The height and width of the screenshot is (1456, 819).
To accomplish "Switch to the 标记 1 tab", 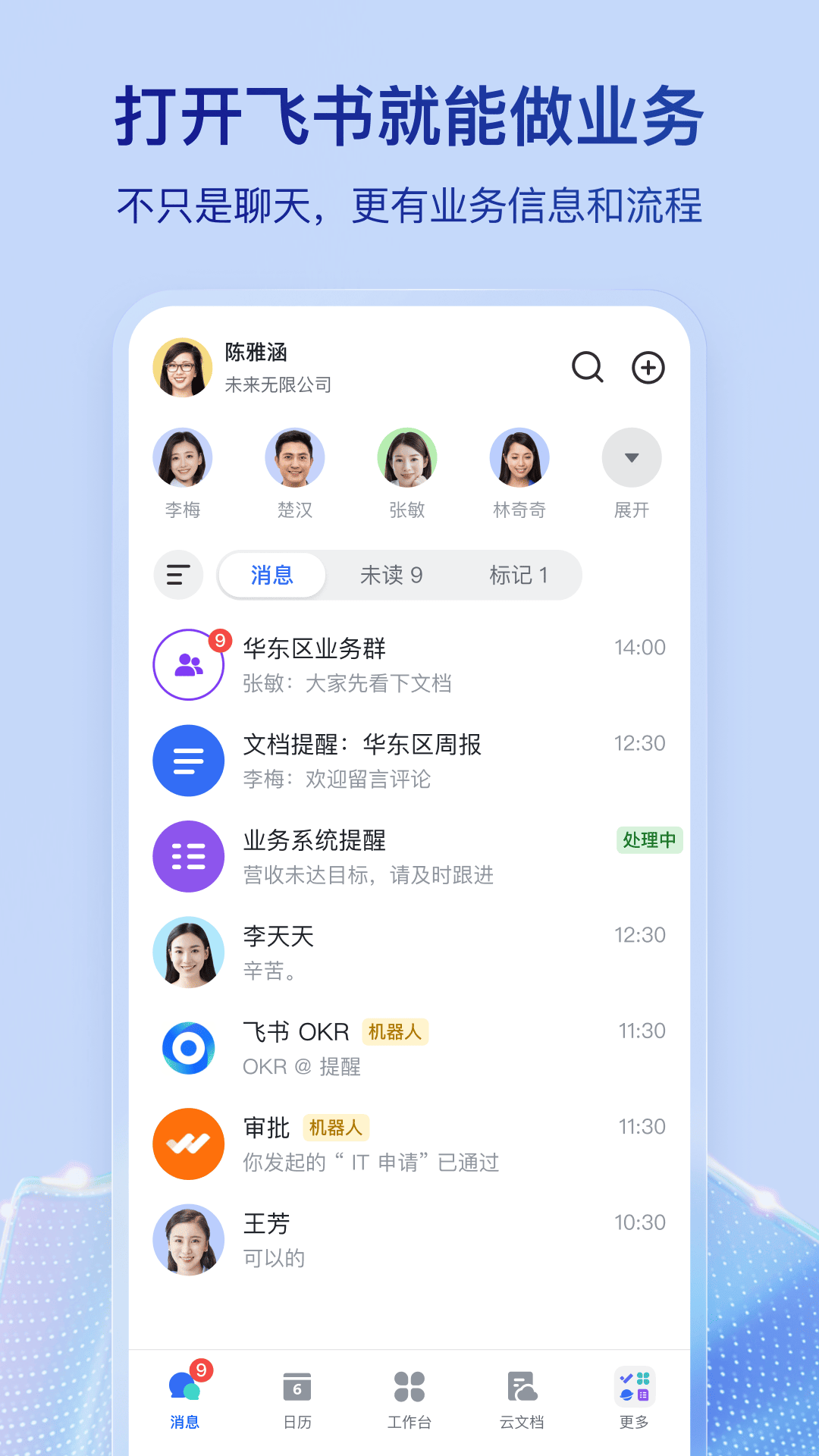I will [x=519, y=575].
